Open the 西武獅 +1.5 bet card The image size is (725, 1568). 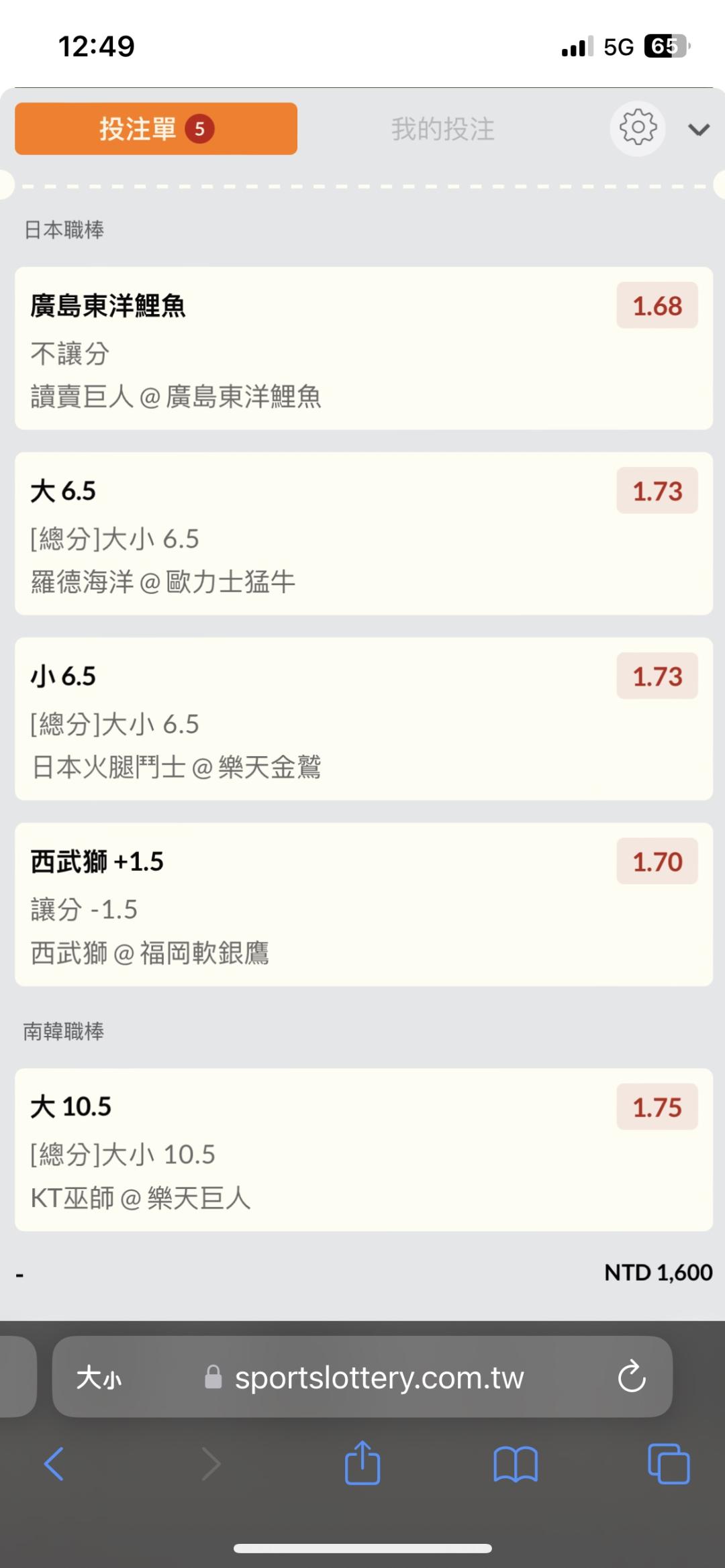(362, 904)
